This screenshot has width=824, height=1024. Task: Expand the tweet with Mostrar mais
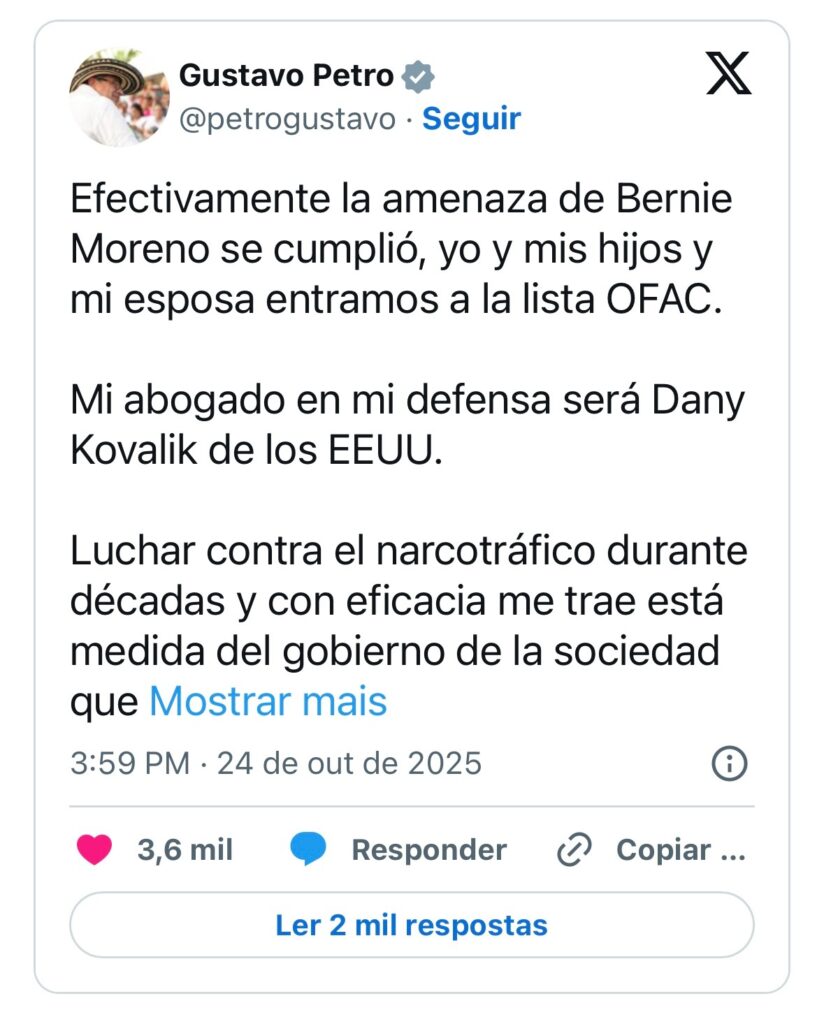pyautogui.click(x=268, y=702)
